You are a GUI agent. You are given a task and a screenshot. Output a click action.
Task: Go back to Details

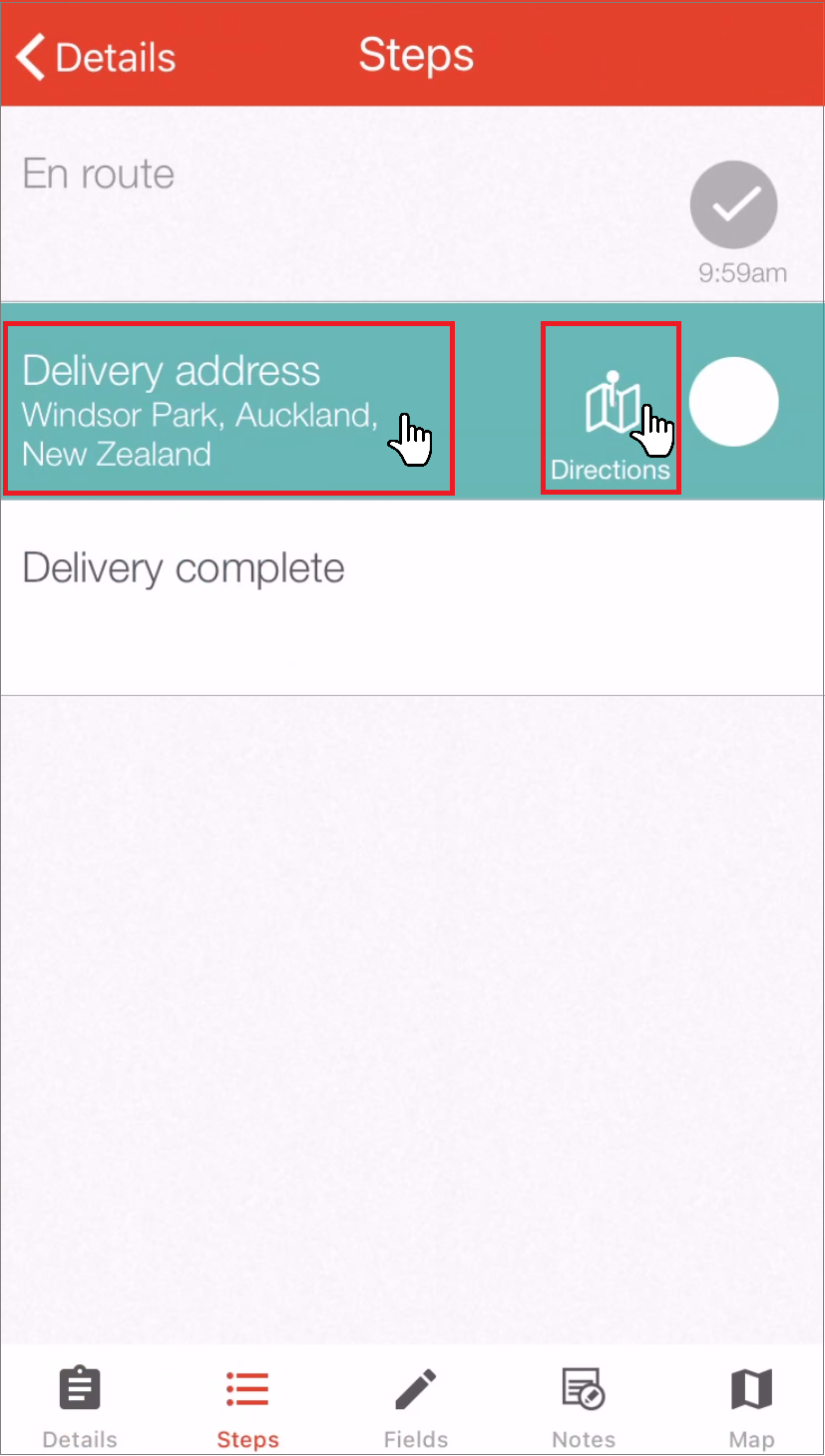click(x=97, y=57)
